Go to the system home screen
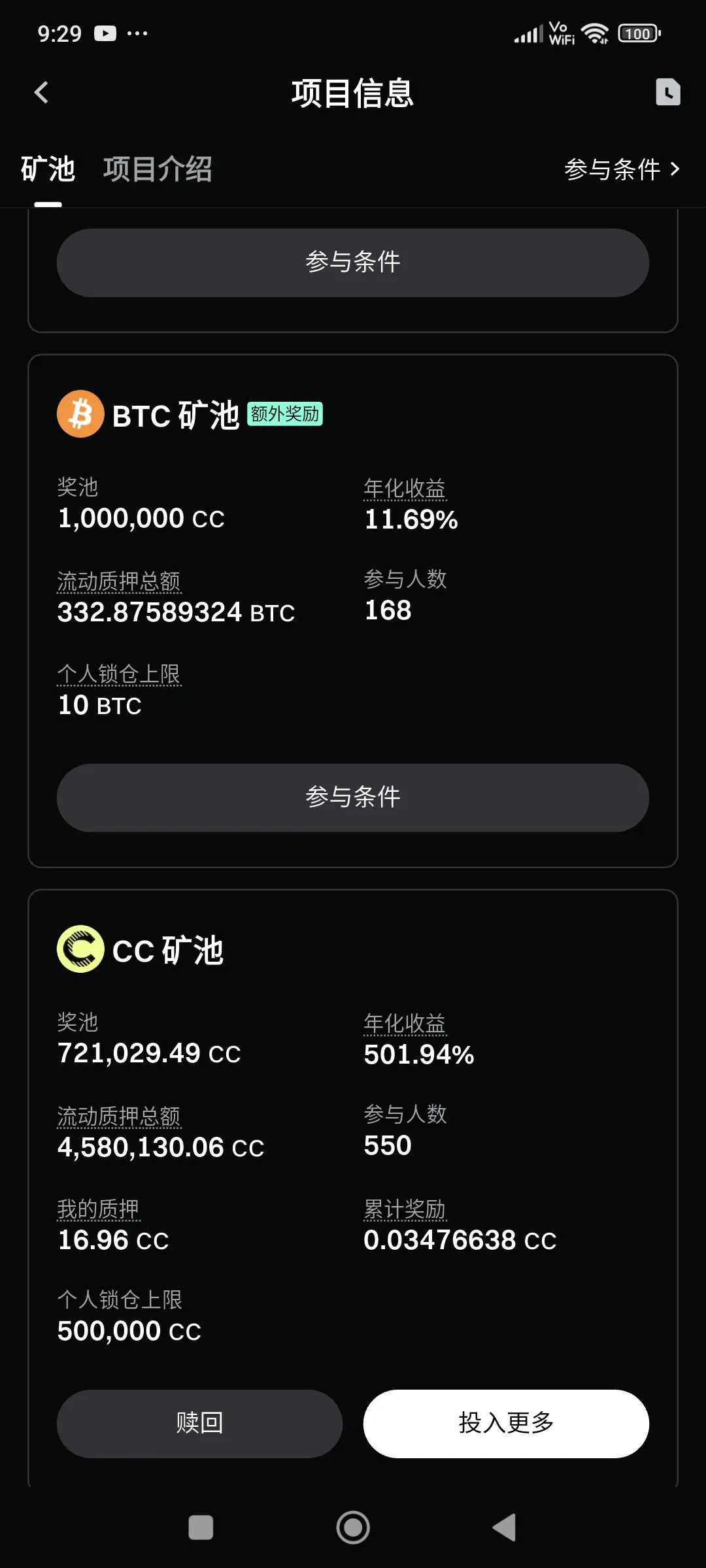706x1568 pixels. coord(353,1527)
